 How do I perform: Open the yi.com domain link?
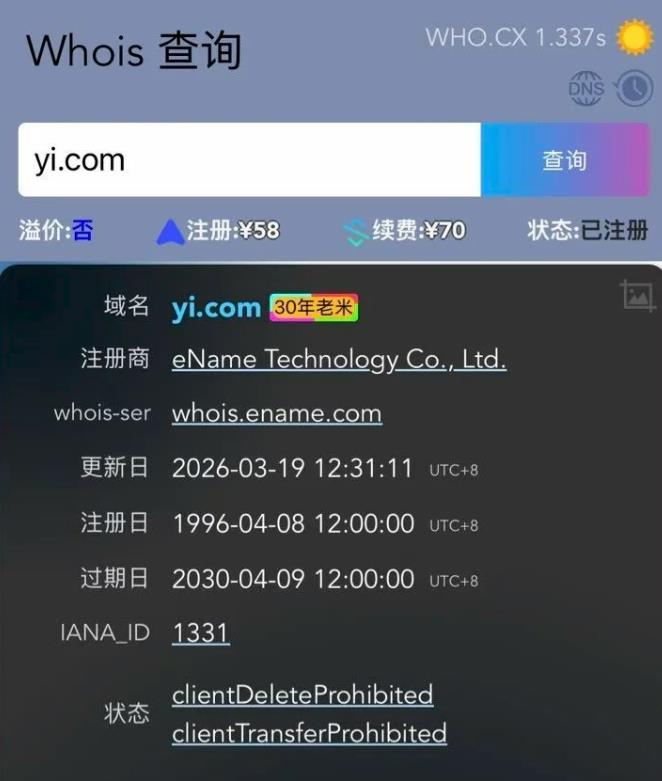point(216,308)
